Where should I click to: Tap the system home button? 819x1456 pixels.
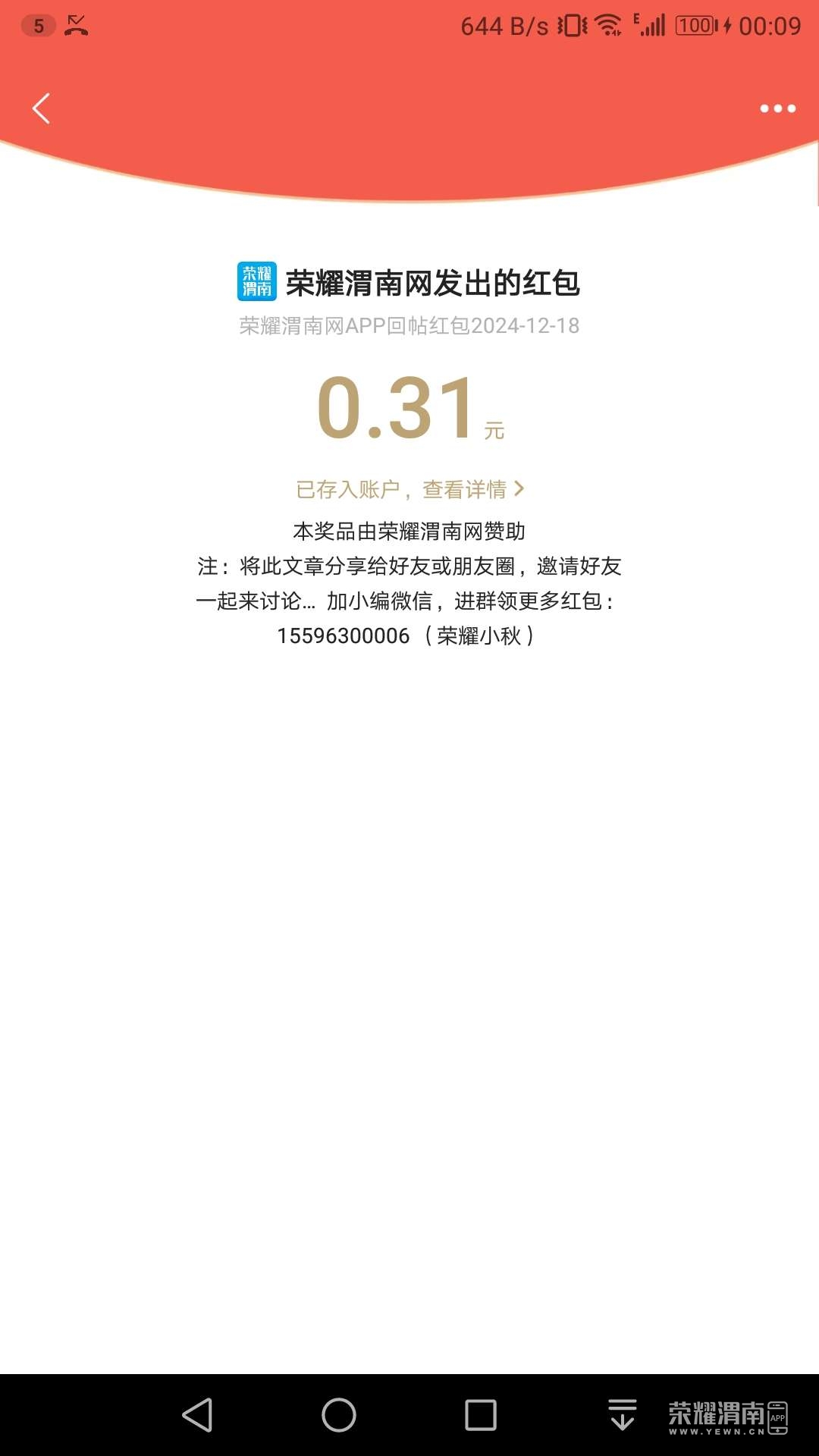[x=339, y=1415]
